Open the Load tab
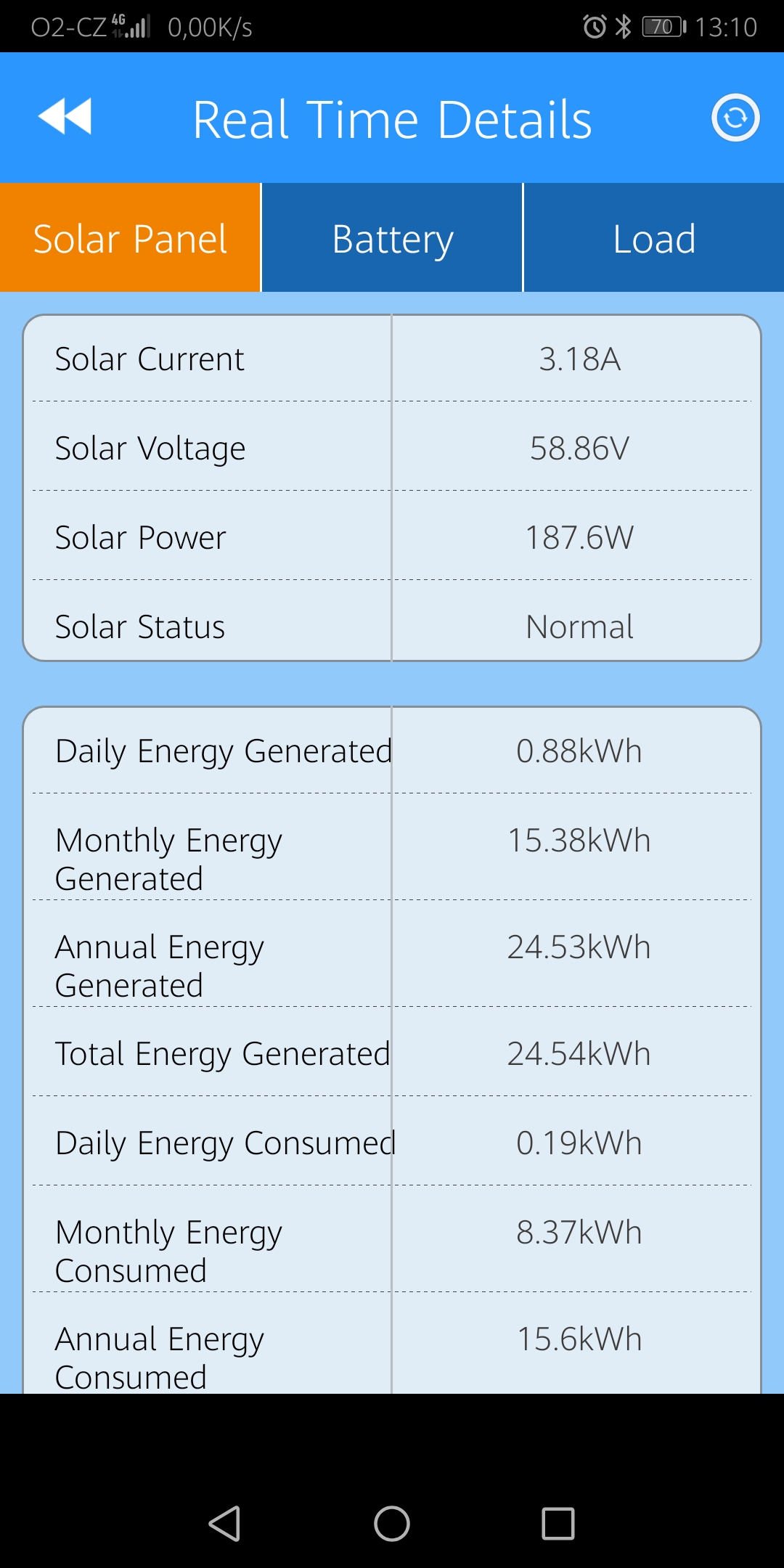This screenshot has width=784, height=1568. click(x=654, y=238)
